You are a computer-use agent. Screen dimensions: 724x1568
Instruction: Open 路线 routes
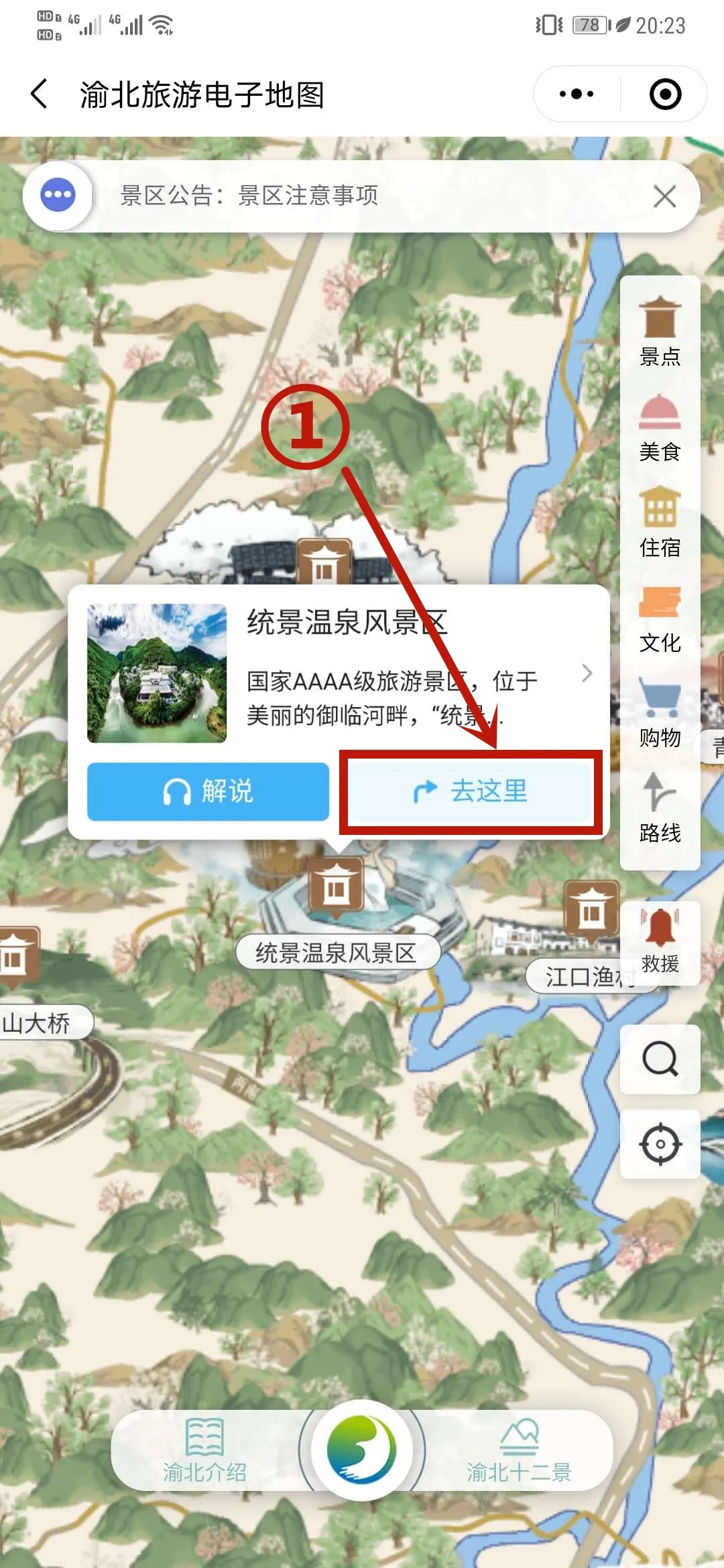coord(660,808)
